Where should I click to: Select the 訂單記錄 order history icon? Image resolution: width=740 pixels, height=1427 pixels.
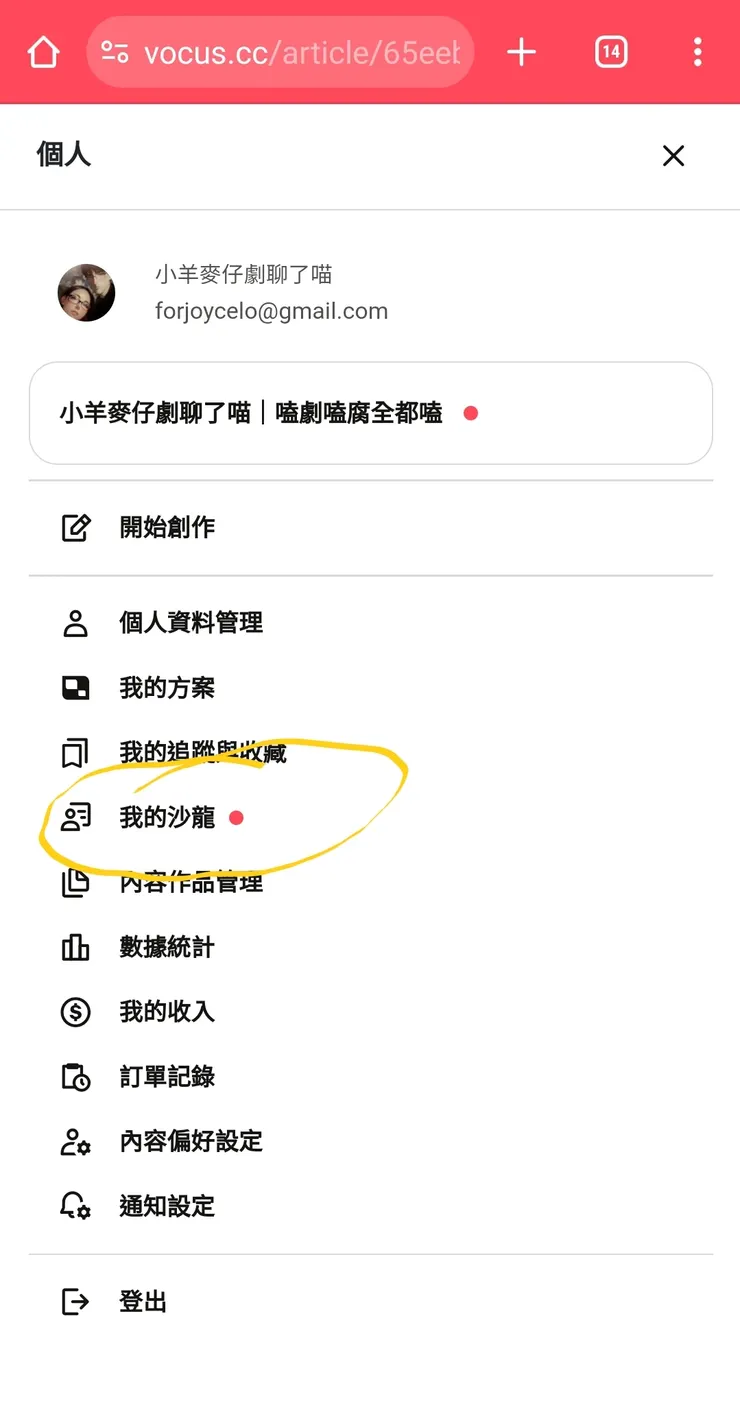[75, 1076]
